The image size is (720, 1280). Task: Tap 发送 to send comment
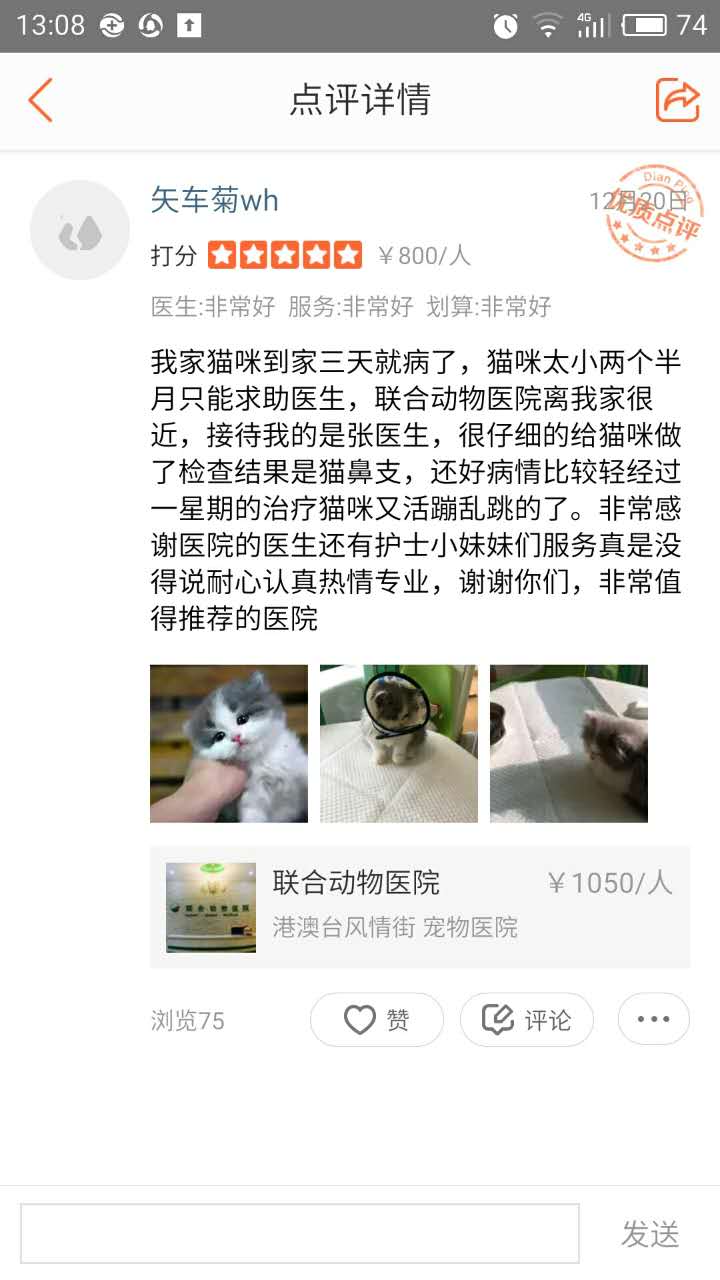click(650, 1234)
